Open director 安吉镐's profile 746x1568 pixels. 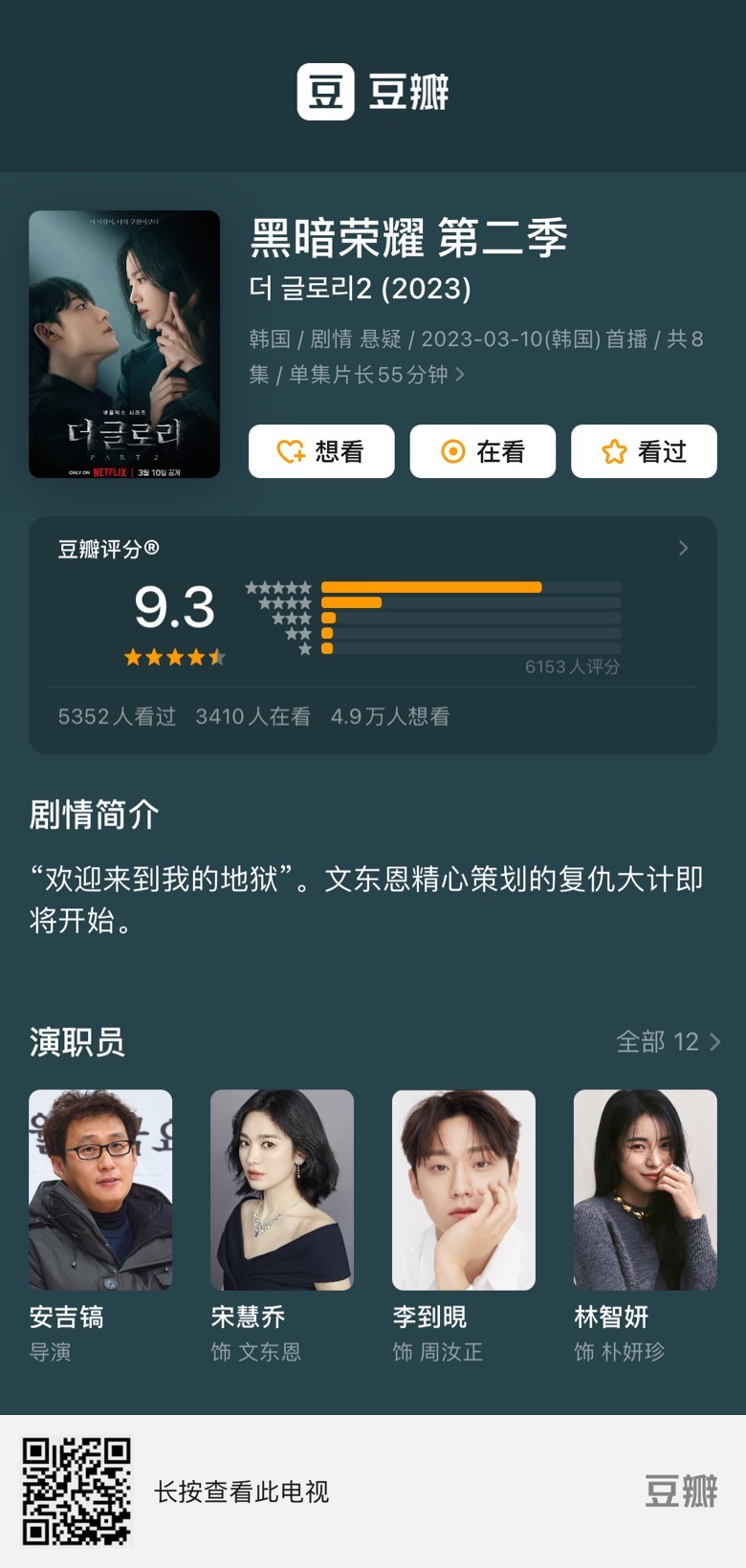click(100, 1190)
